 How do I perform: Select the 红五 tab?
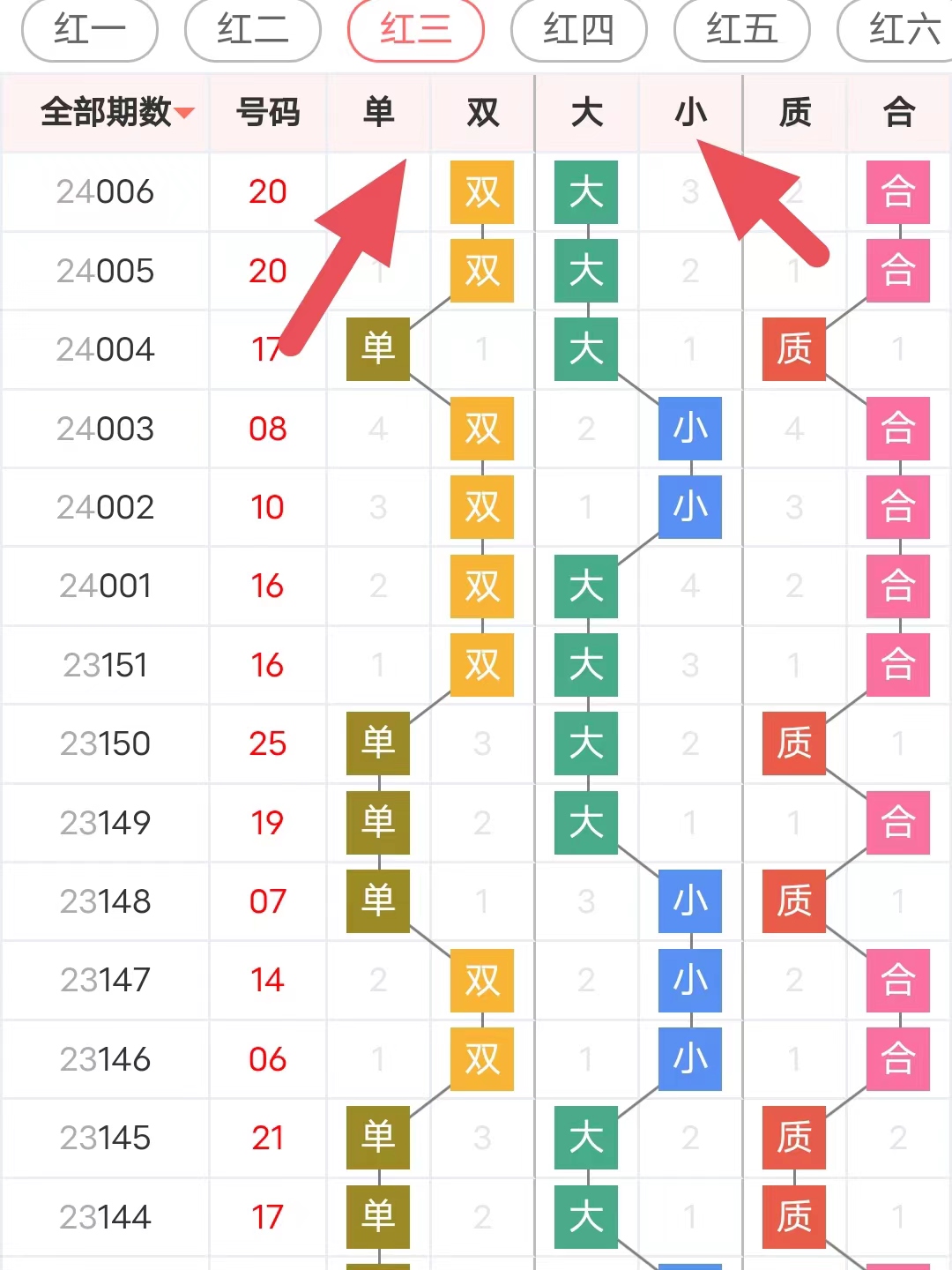tap(742, 30)
